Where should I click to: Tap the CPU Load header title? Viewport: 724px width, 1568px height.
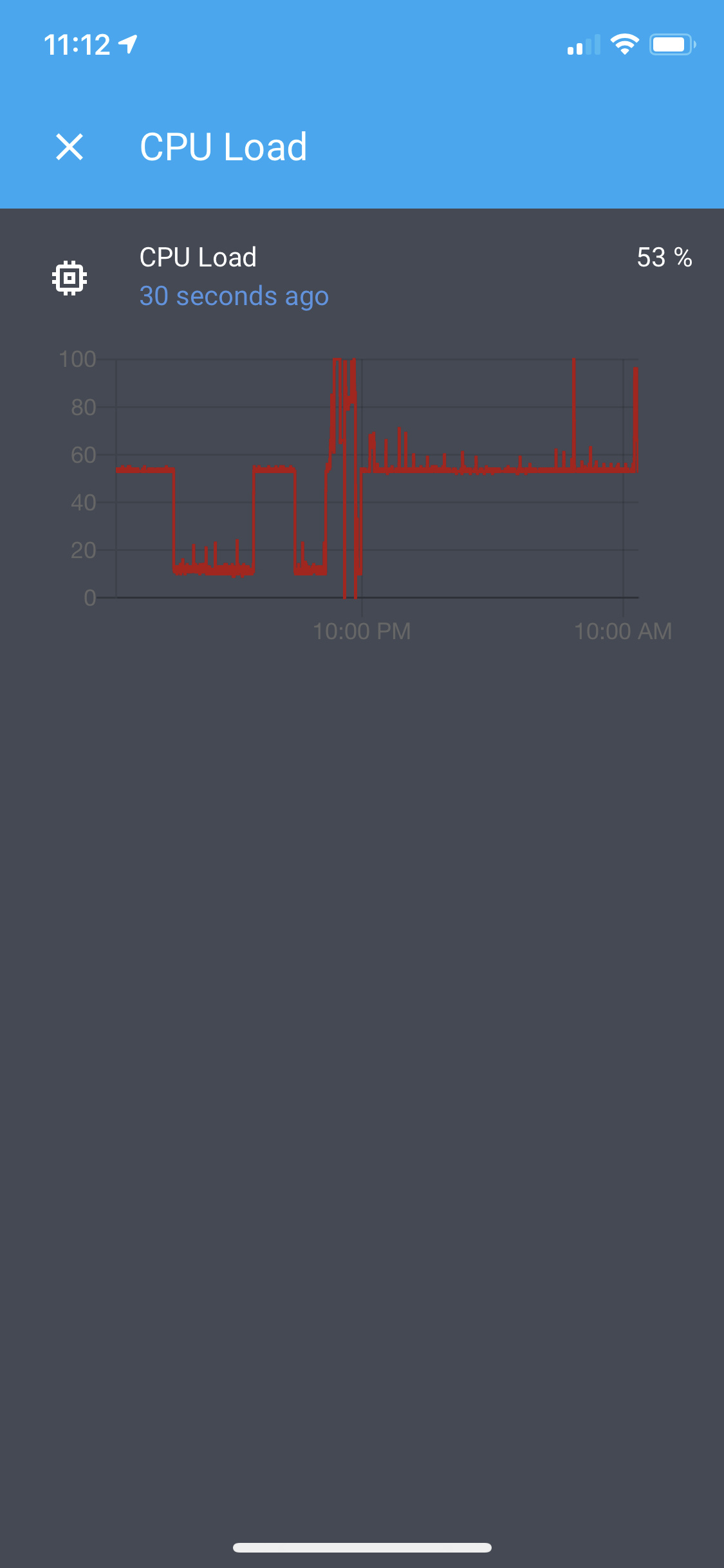(224, 147)
